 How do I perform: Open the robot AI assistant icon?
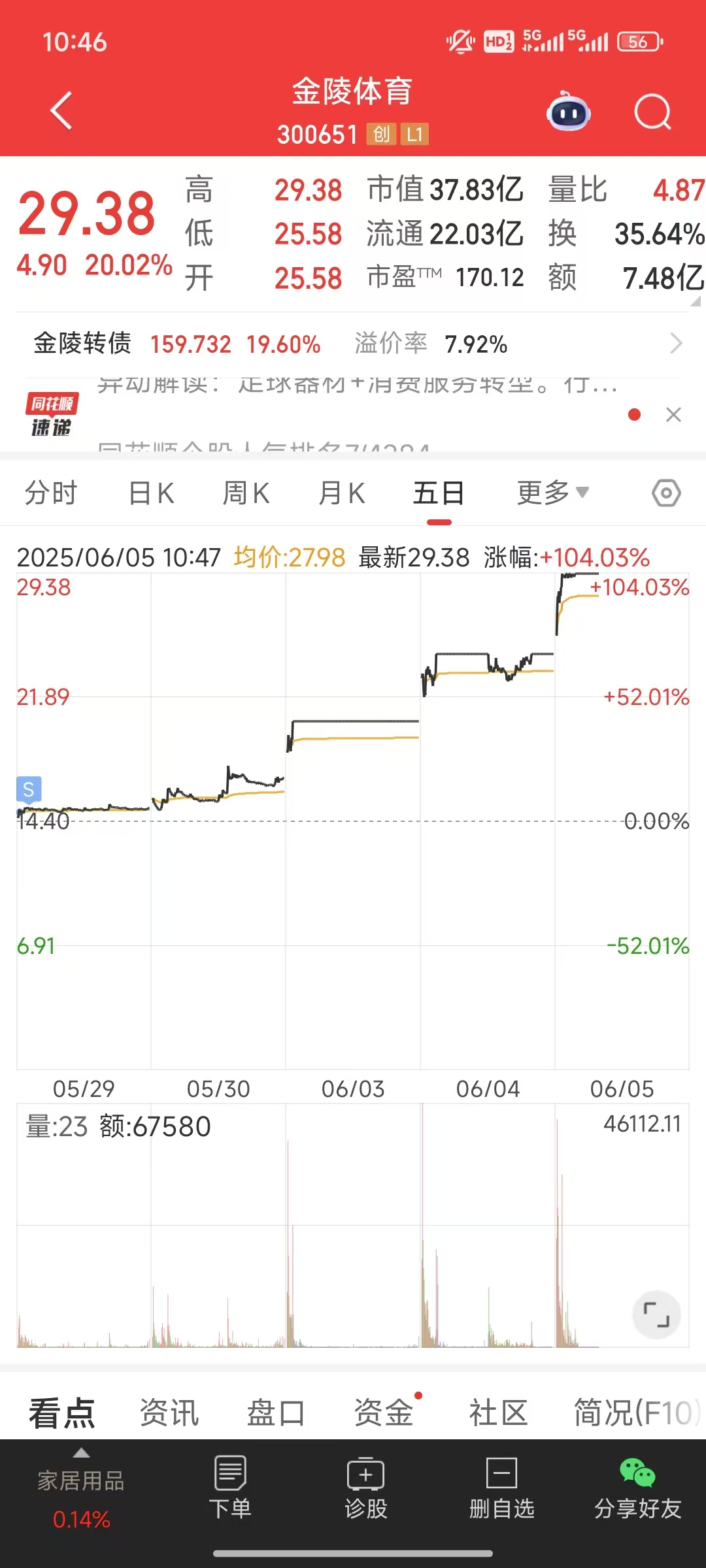(569, 112)
